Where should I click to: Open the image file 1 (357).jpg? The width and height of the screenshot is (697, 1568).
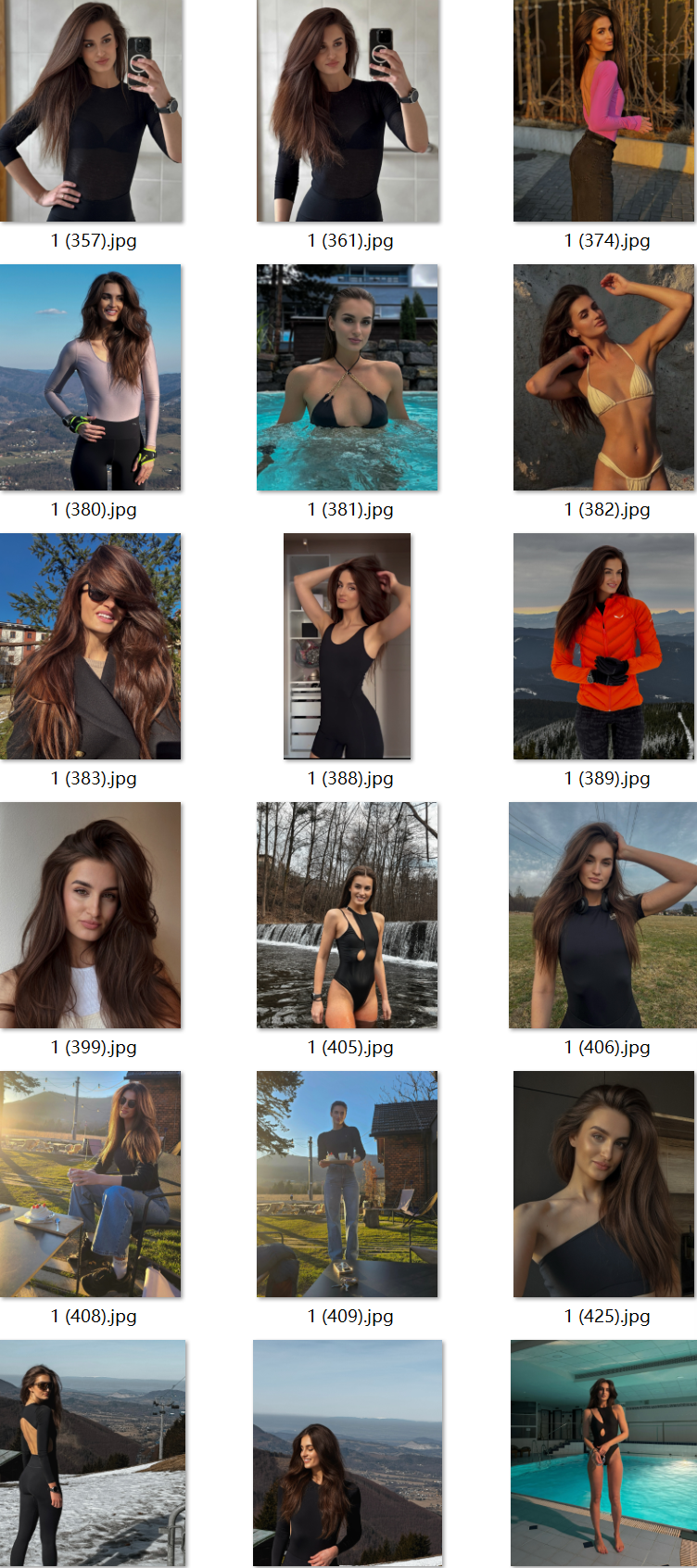click(91, 111)
